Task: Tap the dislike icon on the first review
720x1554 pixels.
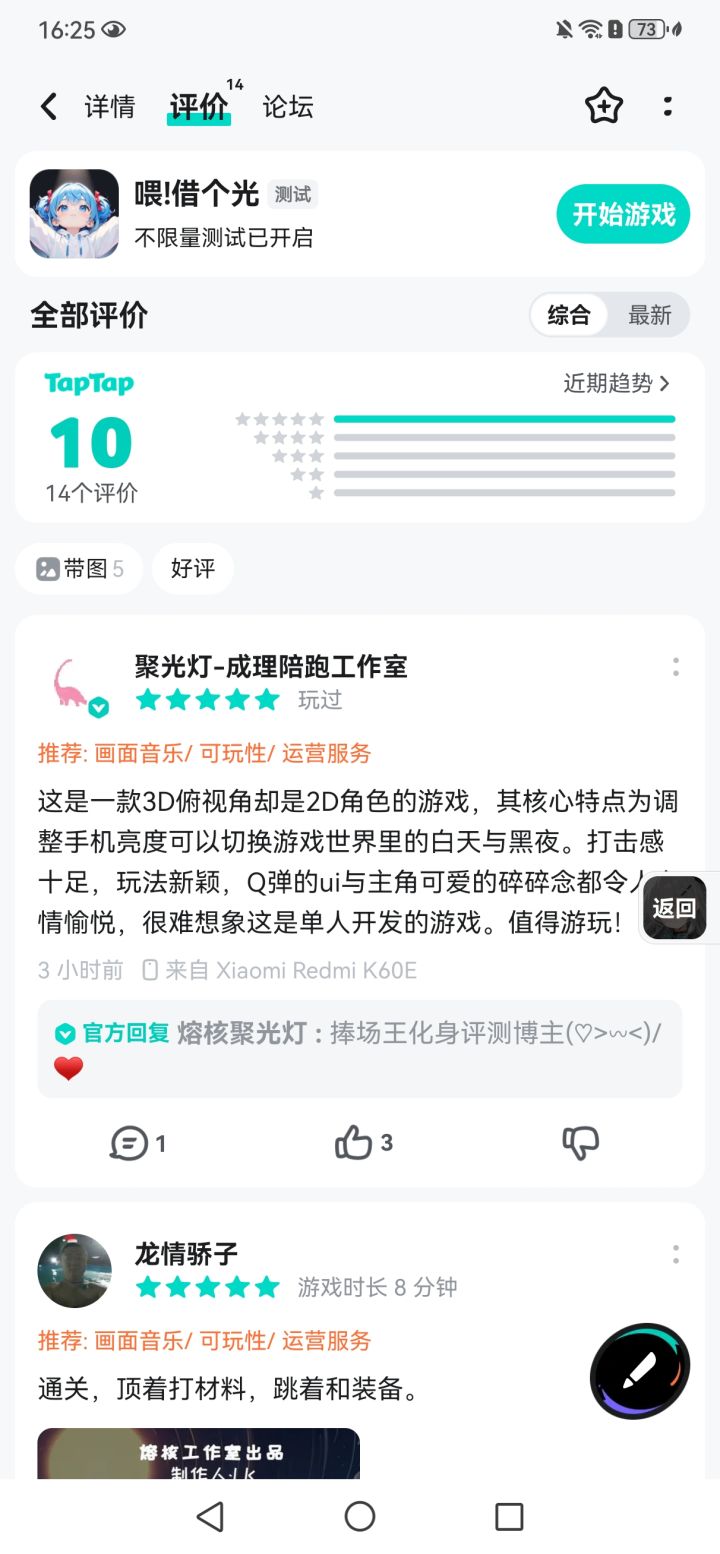Action: click(580, 1141)
